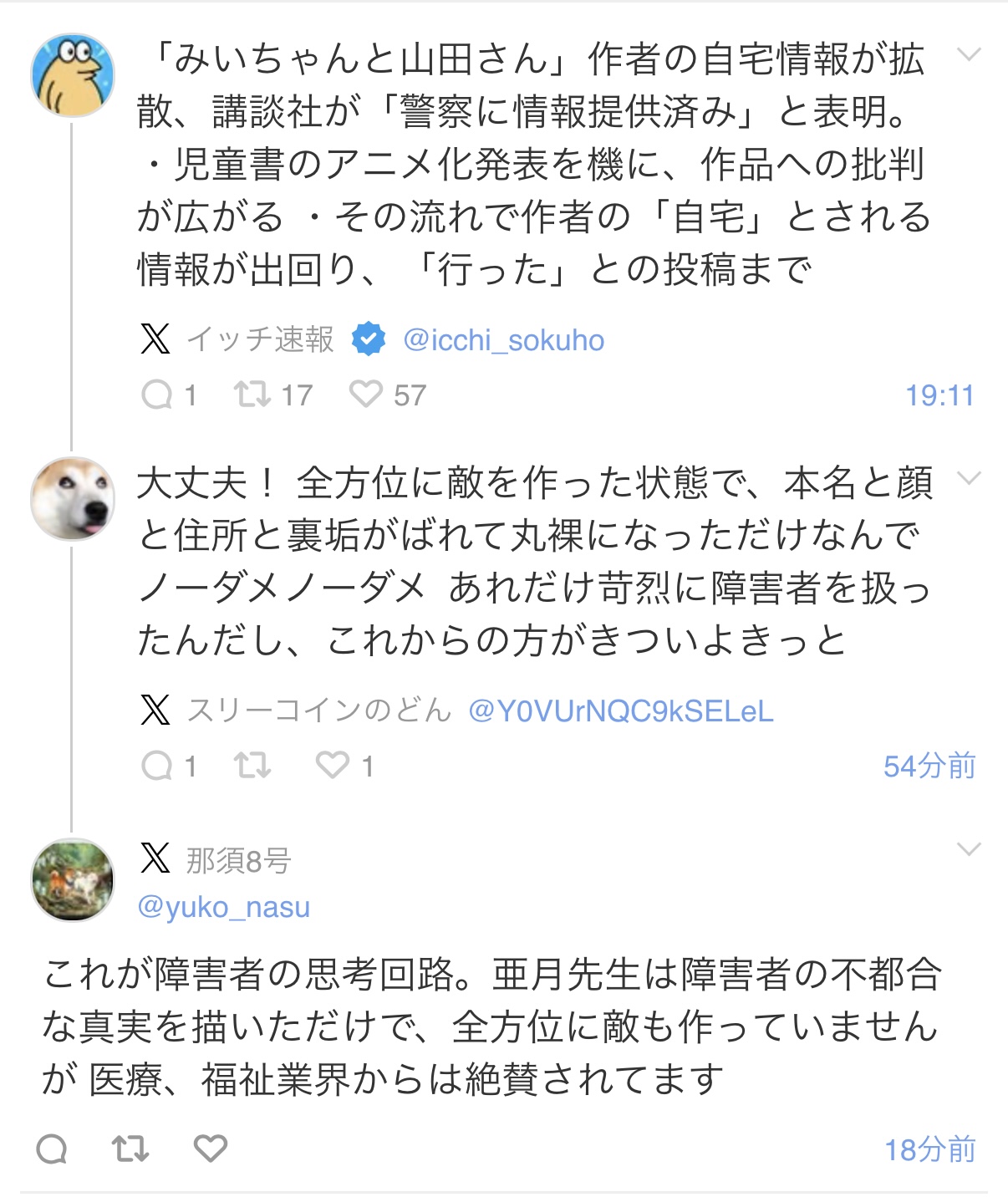Like スリーコインのどん's tweet
Viewport: 1008px width, 1197px height.
point(344,766)
